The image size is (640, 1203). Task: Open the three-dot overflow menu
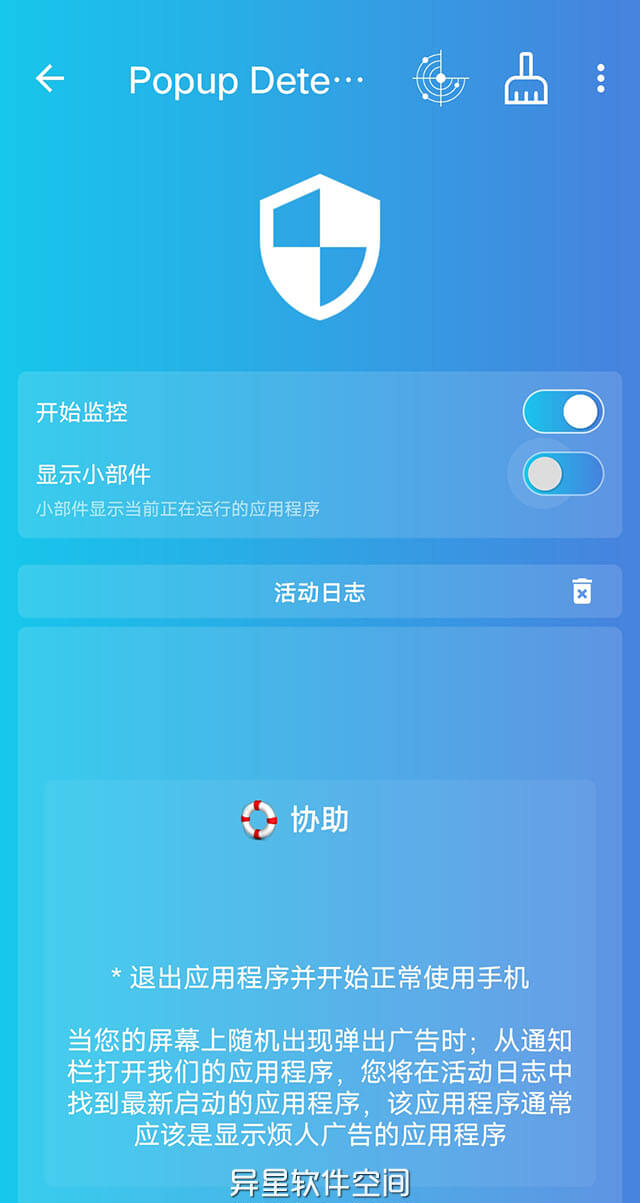[600, 79]
